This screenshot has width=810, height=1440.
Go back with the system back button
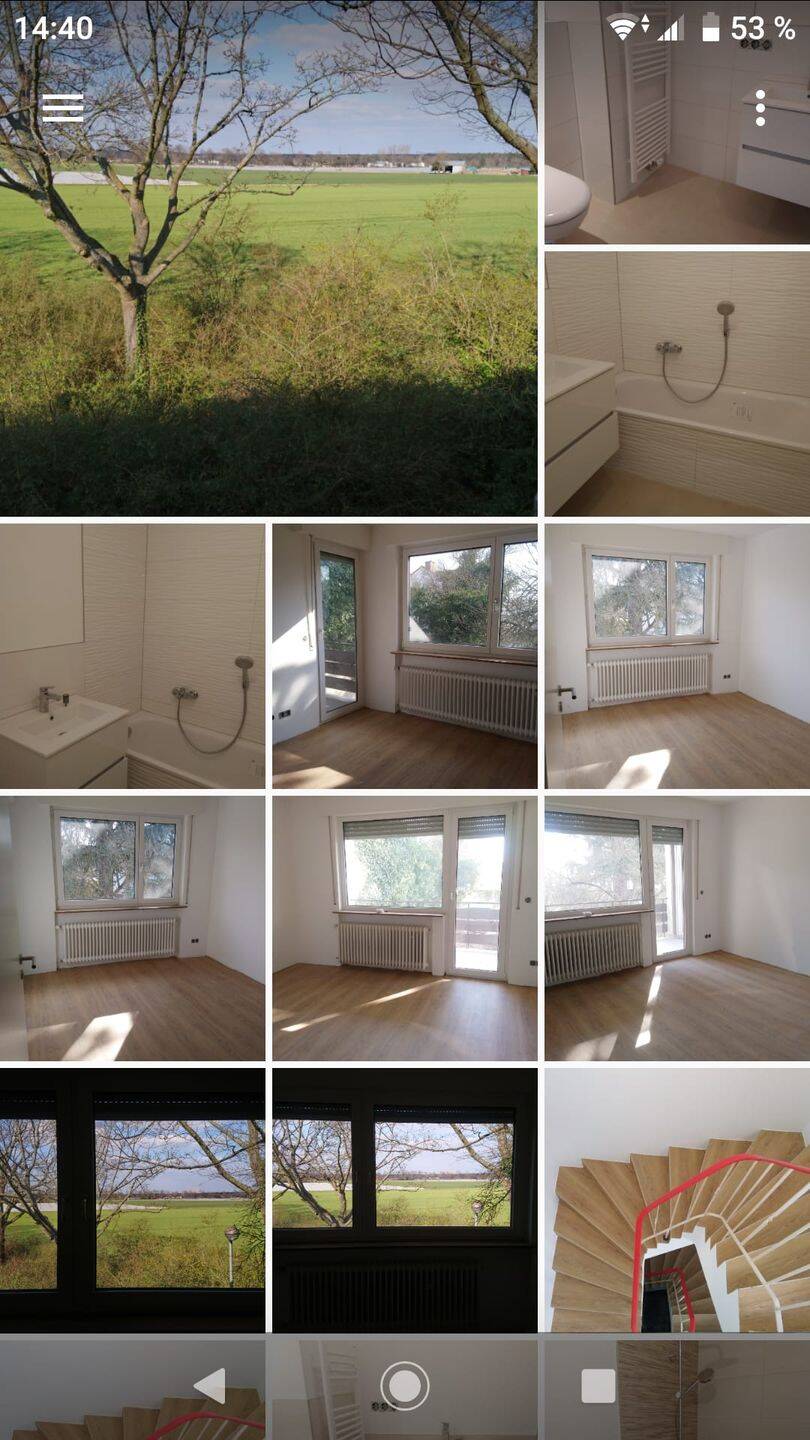209,1386
